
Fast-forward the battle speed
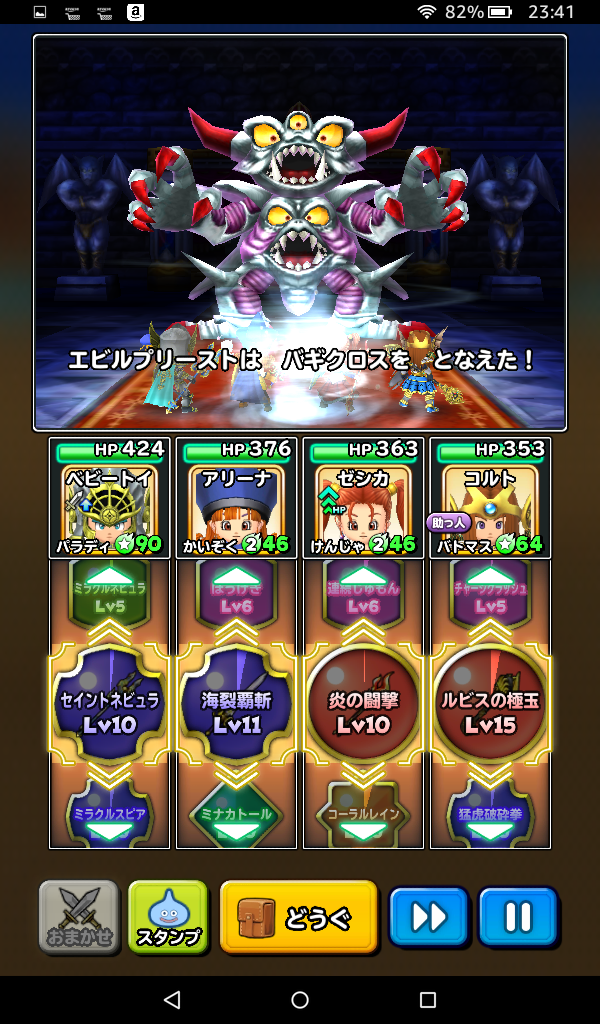click(428, 917)
